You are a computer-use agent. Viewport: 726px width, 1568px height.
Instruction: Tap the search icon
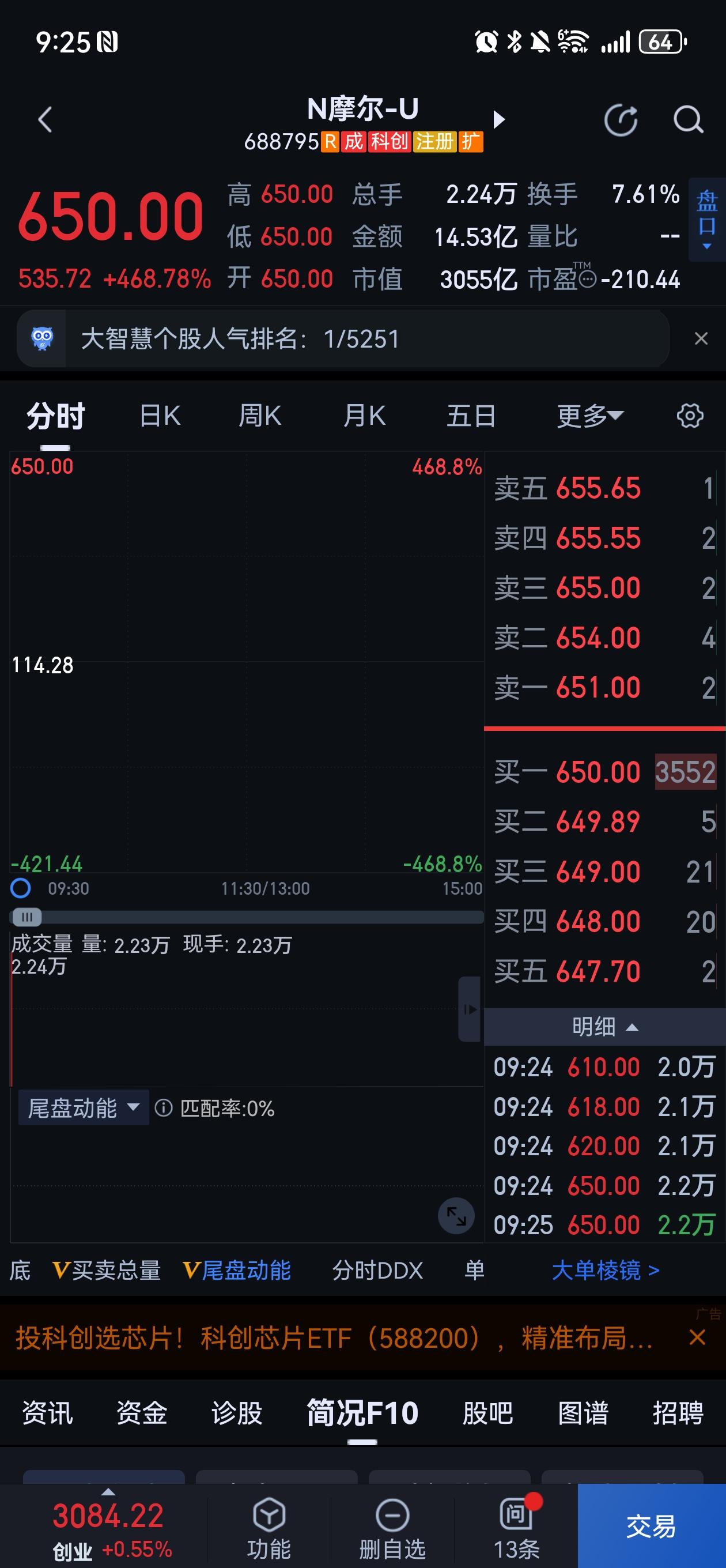pyautogui.click(x=689, y=119)
